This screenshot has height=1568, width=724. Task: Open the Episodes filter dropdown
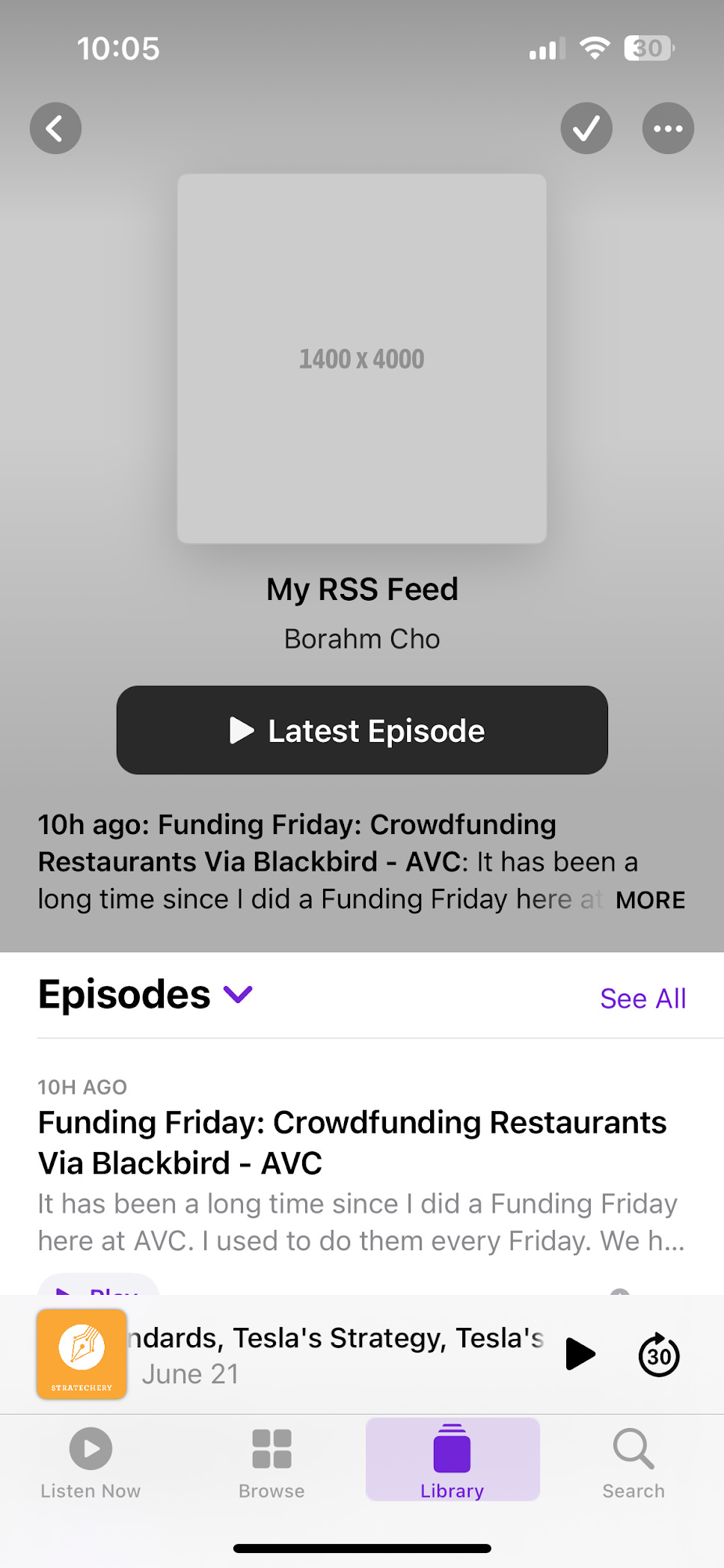(239, 995)
